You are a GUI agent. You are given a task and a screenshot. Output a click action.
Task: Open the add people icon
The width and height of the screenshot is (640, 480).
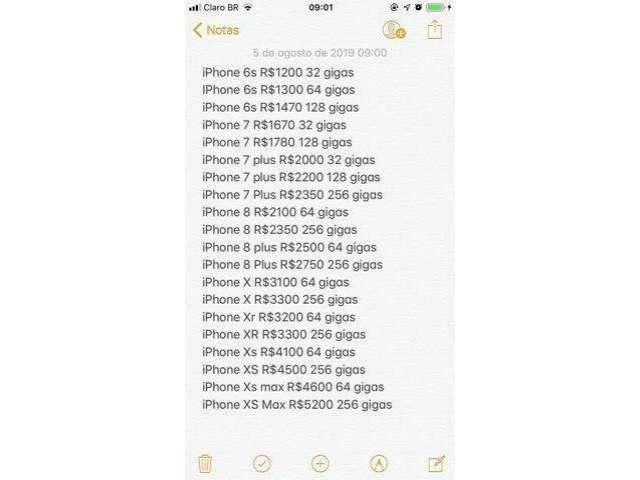[x=393, y=30]
